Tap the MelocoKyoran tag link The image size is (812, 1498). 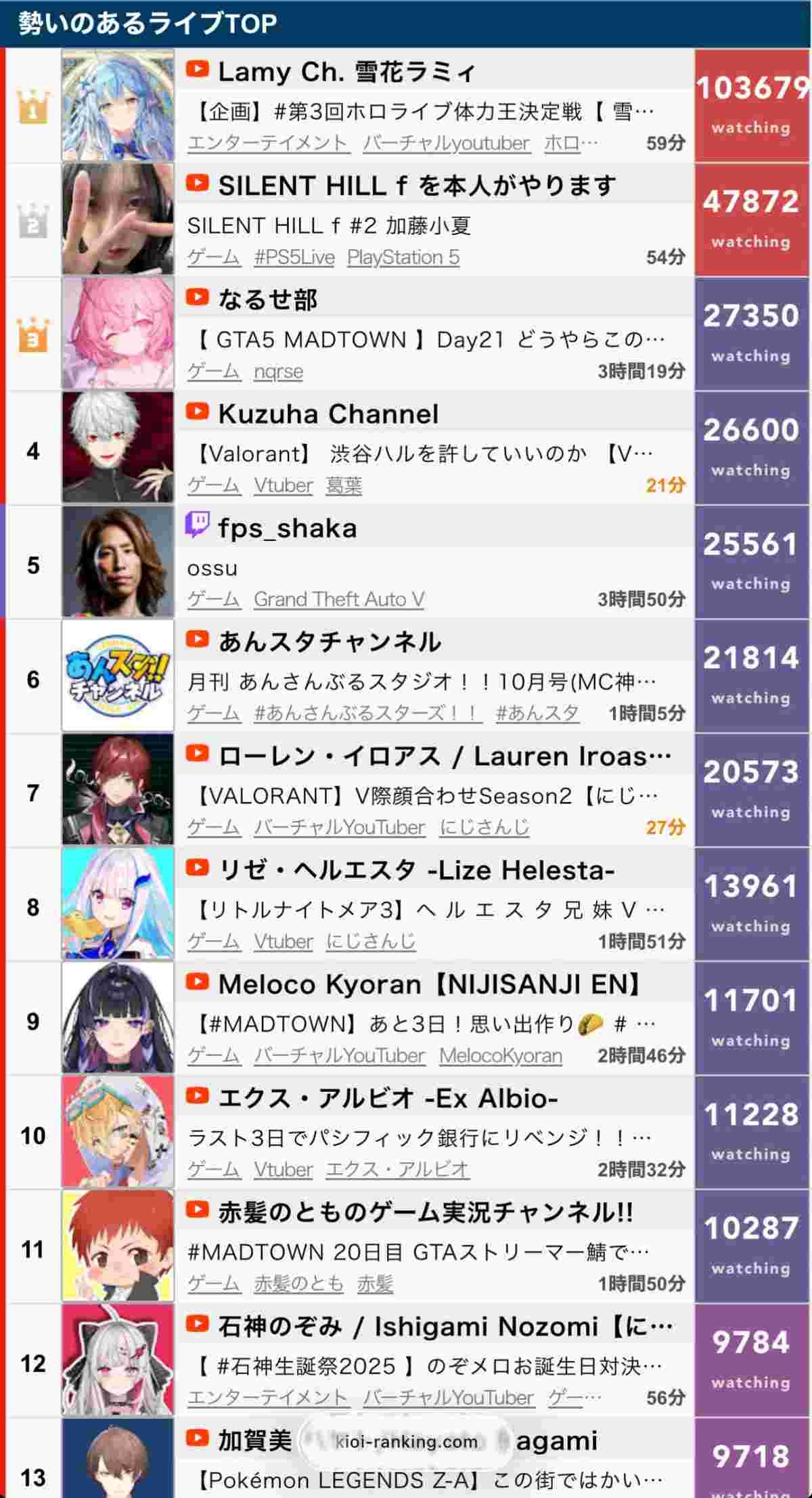coord(500,1056)
